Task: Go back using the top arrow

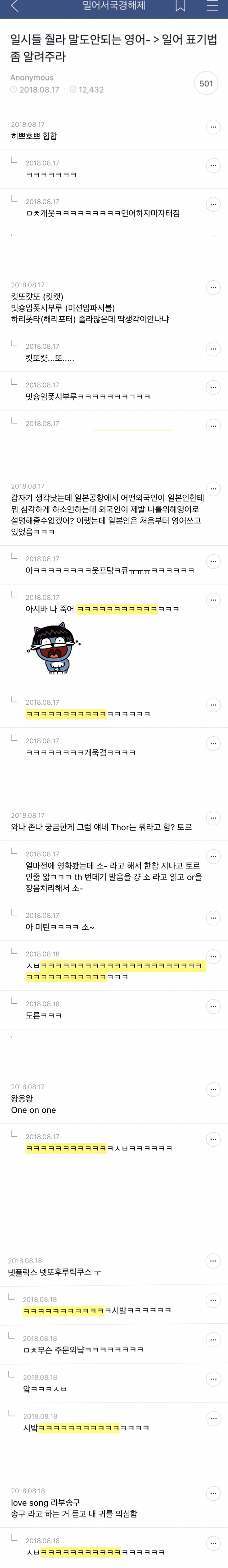Action: click(x=15, y=7)
